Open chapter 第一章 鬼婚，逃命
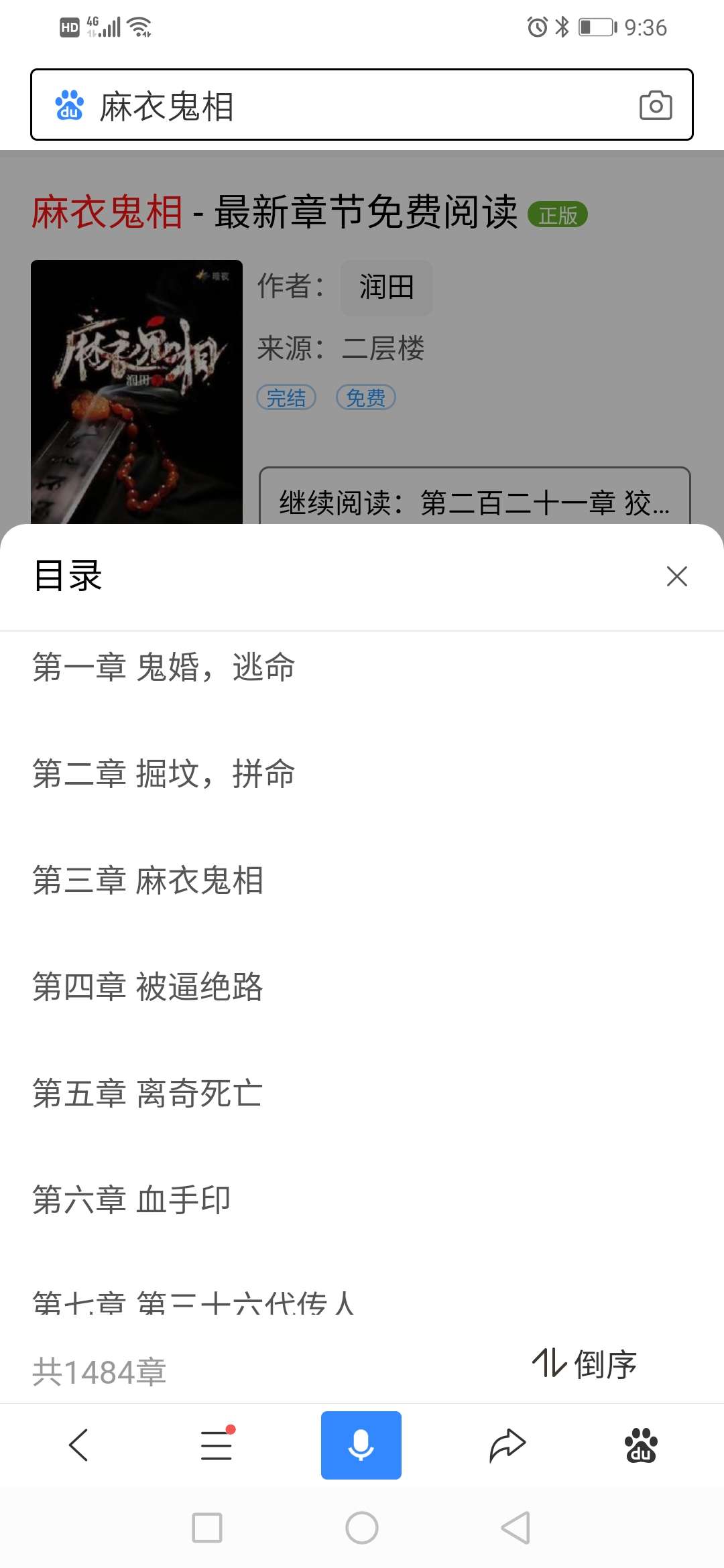 pyautogui.click(x=362, y=667)
